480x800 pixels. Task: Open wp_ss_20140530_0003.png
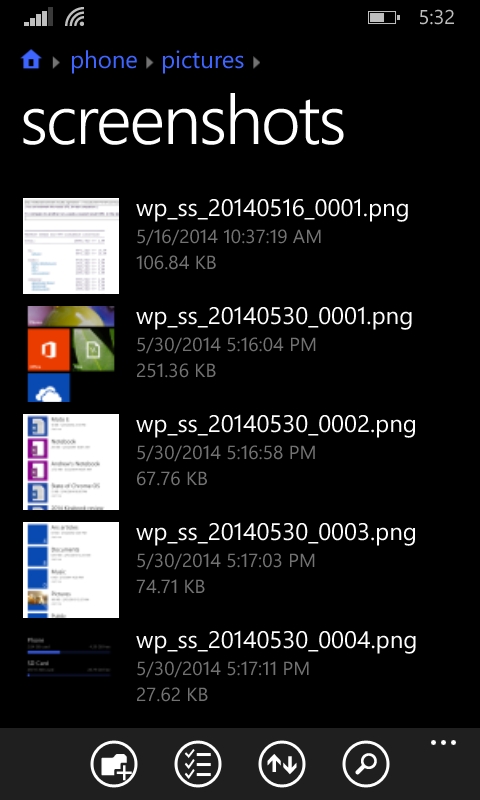tap(240, 569)
